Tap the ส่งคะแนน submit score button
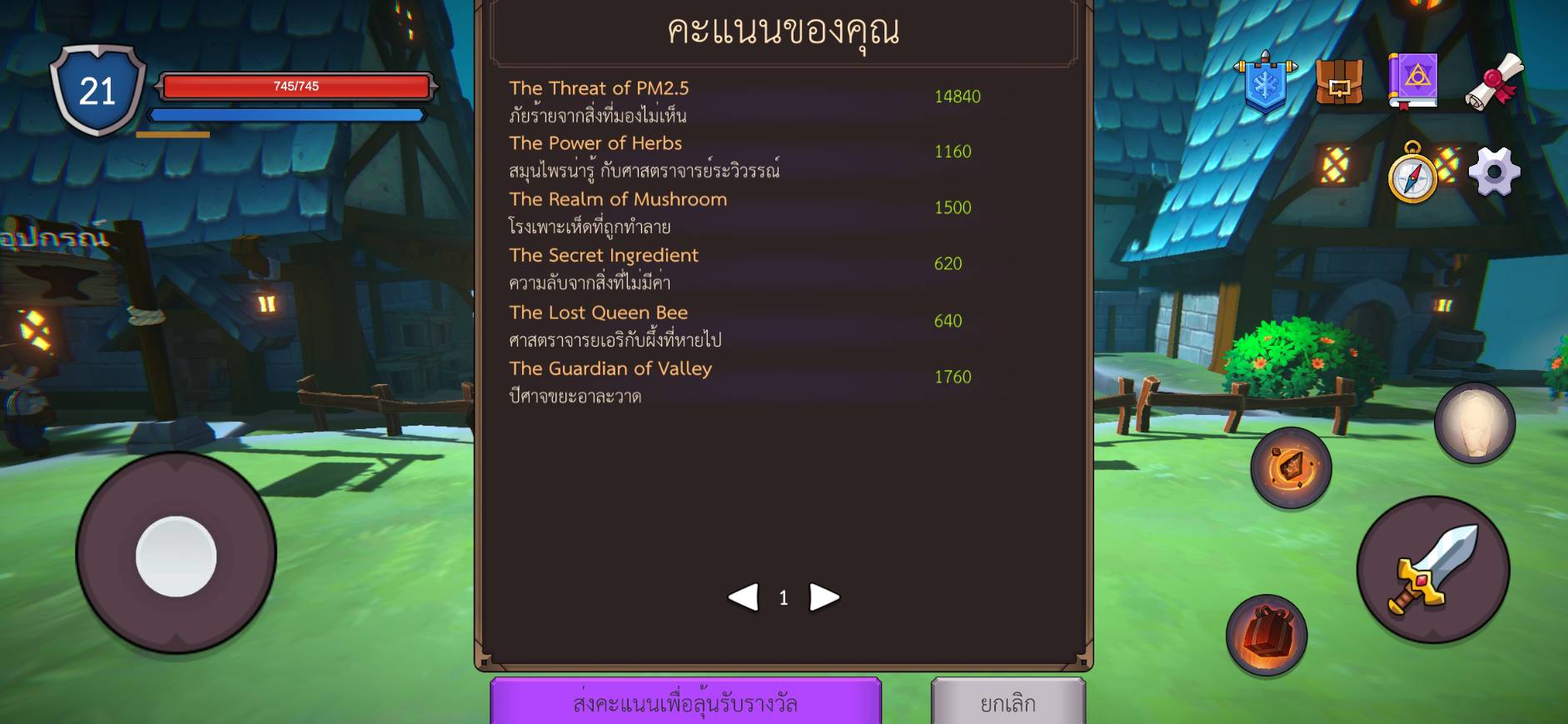 pos(684,702)
